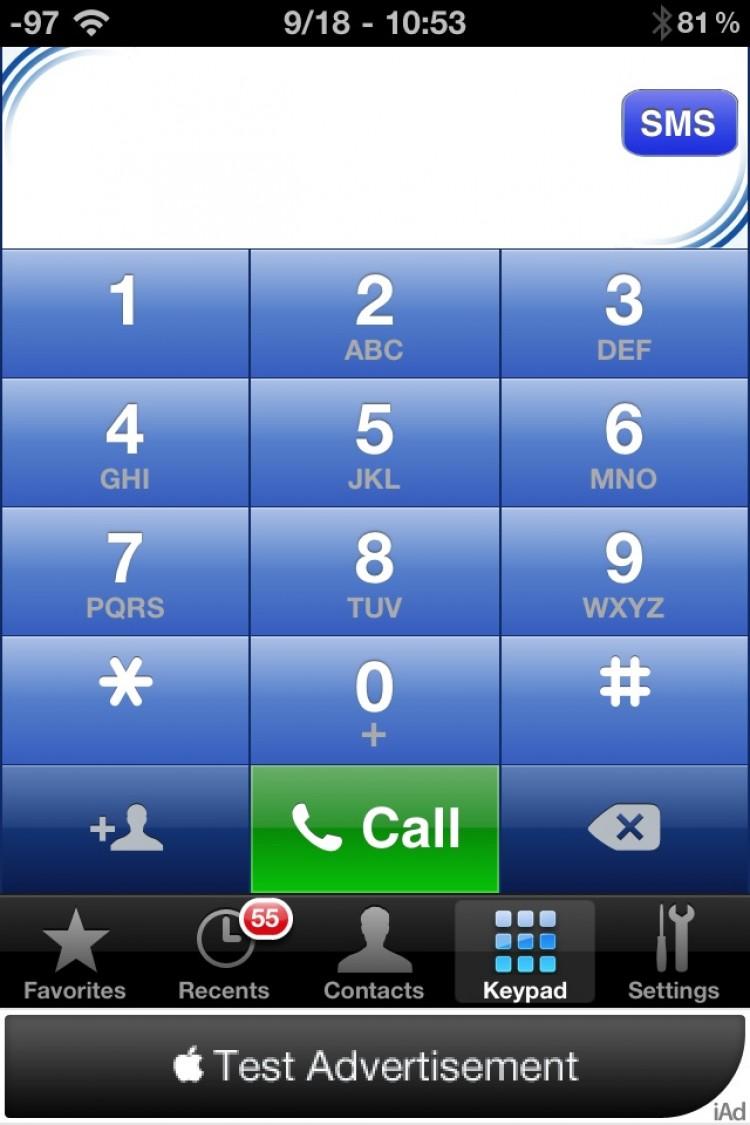Add number to contacts icon
The width and height of the screenshot is (750, 1125).
125,829
